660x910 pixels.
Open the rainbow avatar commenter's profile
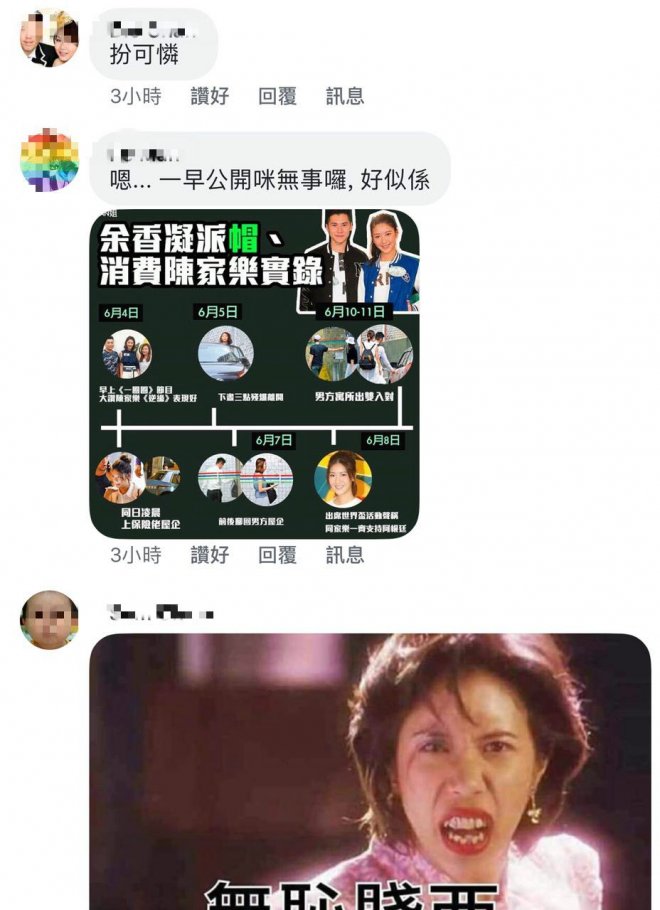coord(49,160)
